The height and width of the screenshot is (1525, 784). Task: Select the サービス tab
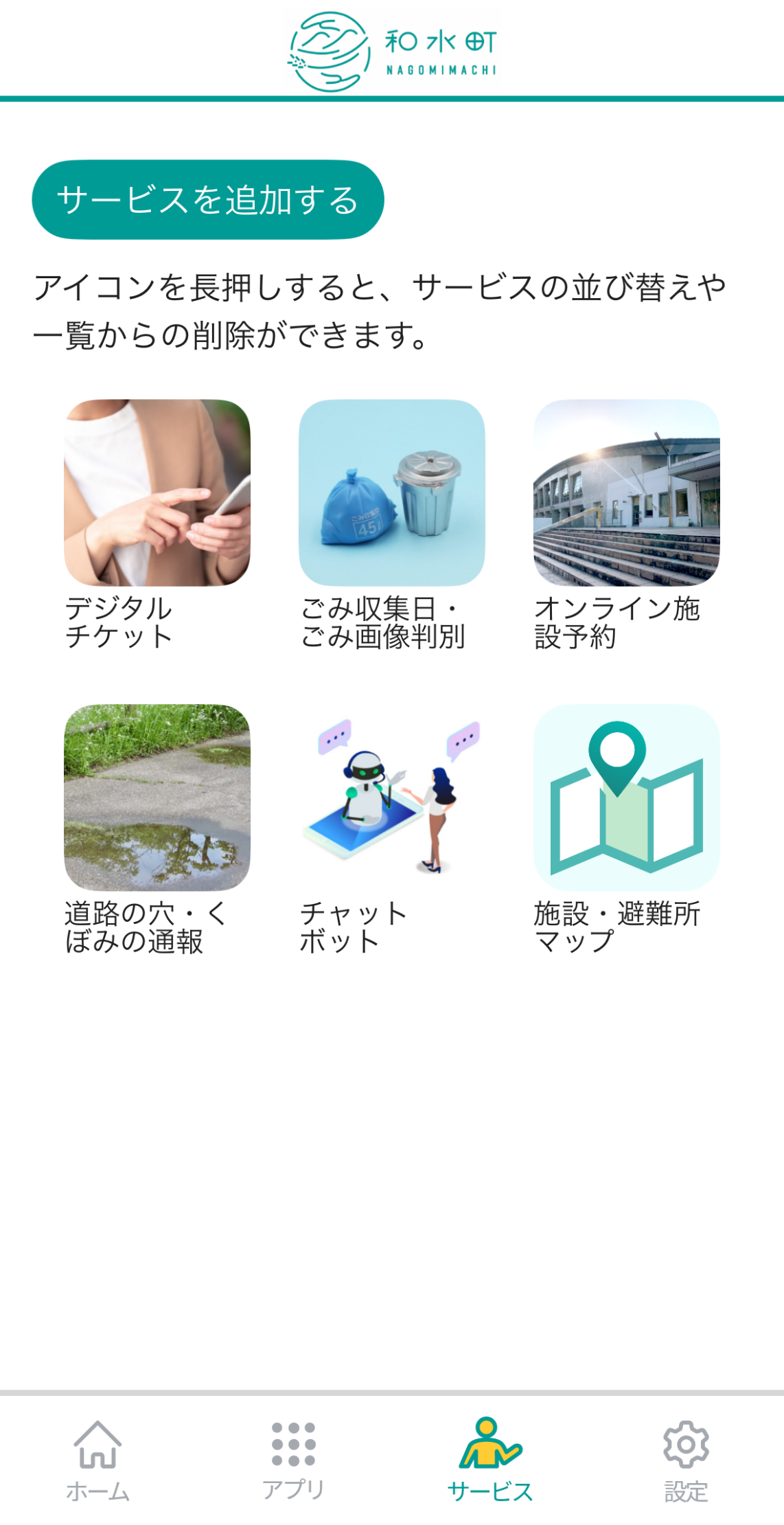(x=490, y=1460)
